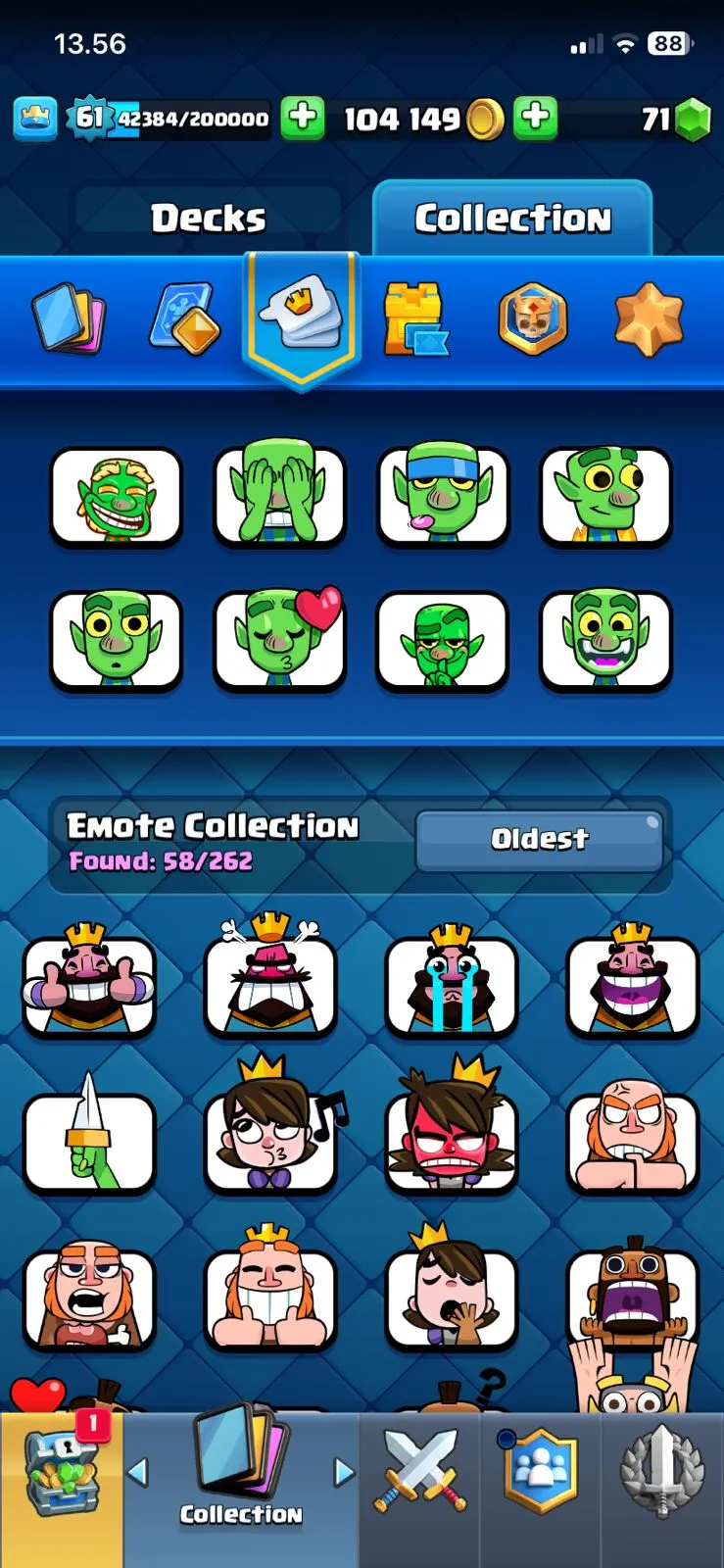
Task: Open the battle banners section icon
Action: pyautogui.click(x=532, y=318)
